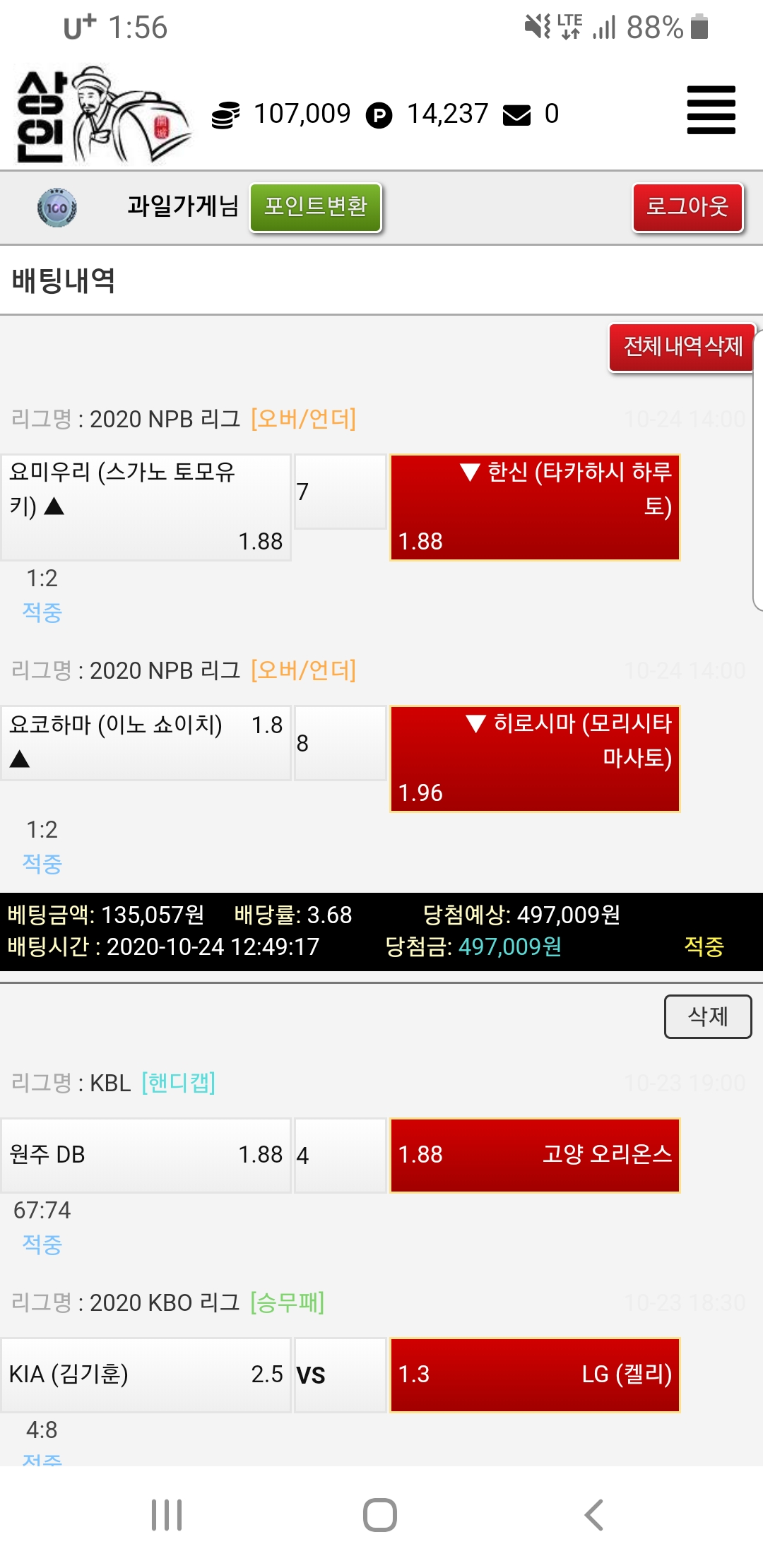This screenshot has width=763, height=1568.
Task: Go back with the system back button
Action: 593,1515
